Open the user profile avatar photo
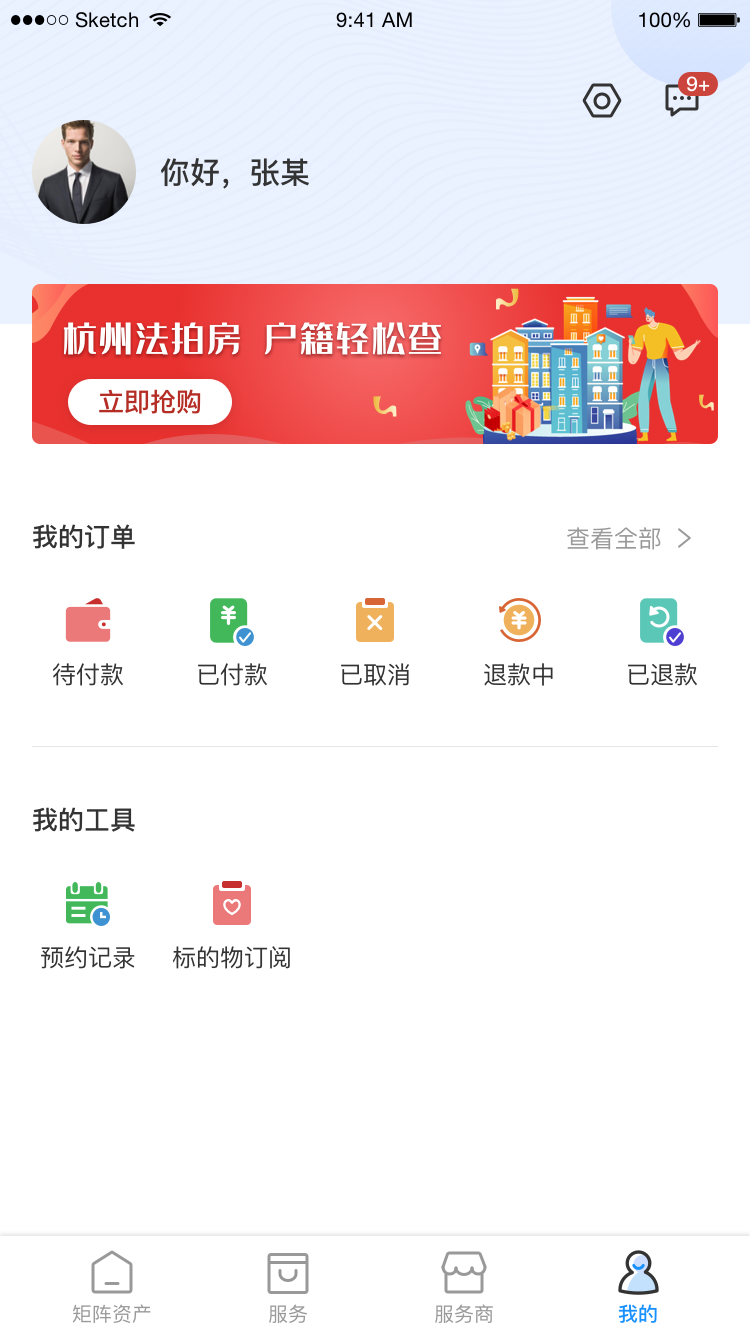The height and width of the screenshot is (1334, 750). coord(84,172)
